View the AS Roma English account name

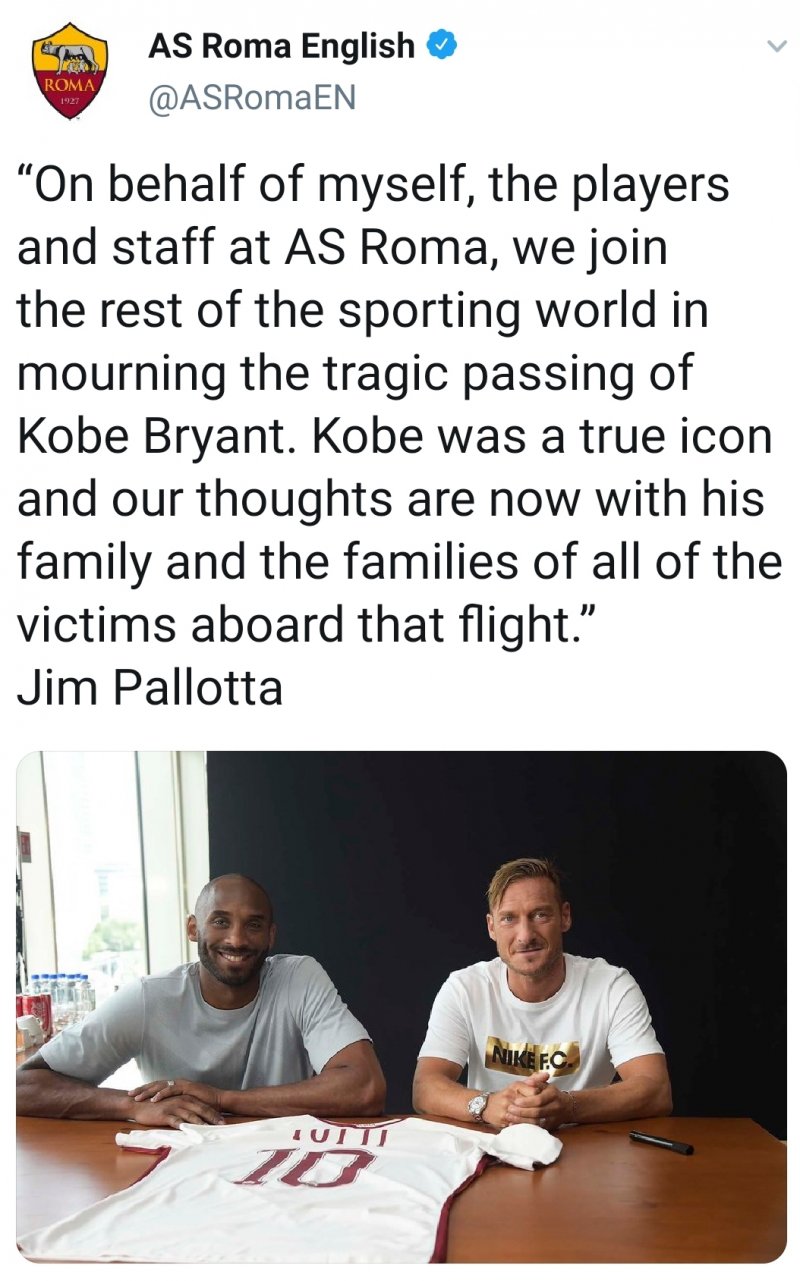pyautogui.click(x=281, y=46)
